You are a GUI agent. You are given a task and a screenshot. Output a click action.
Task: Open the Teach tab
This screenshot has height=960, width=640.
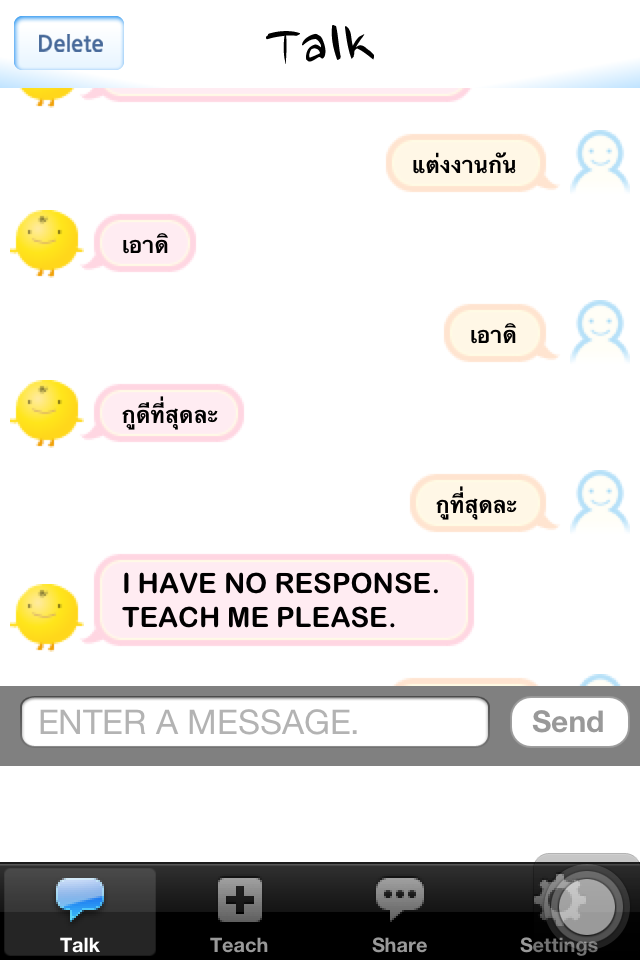[x=239, y=913]
